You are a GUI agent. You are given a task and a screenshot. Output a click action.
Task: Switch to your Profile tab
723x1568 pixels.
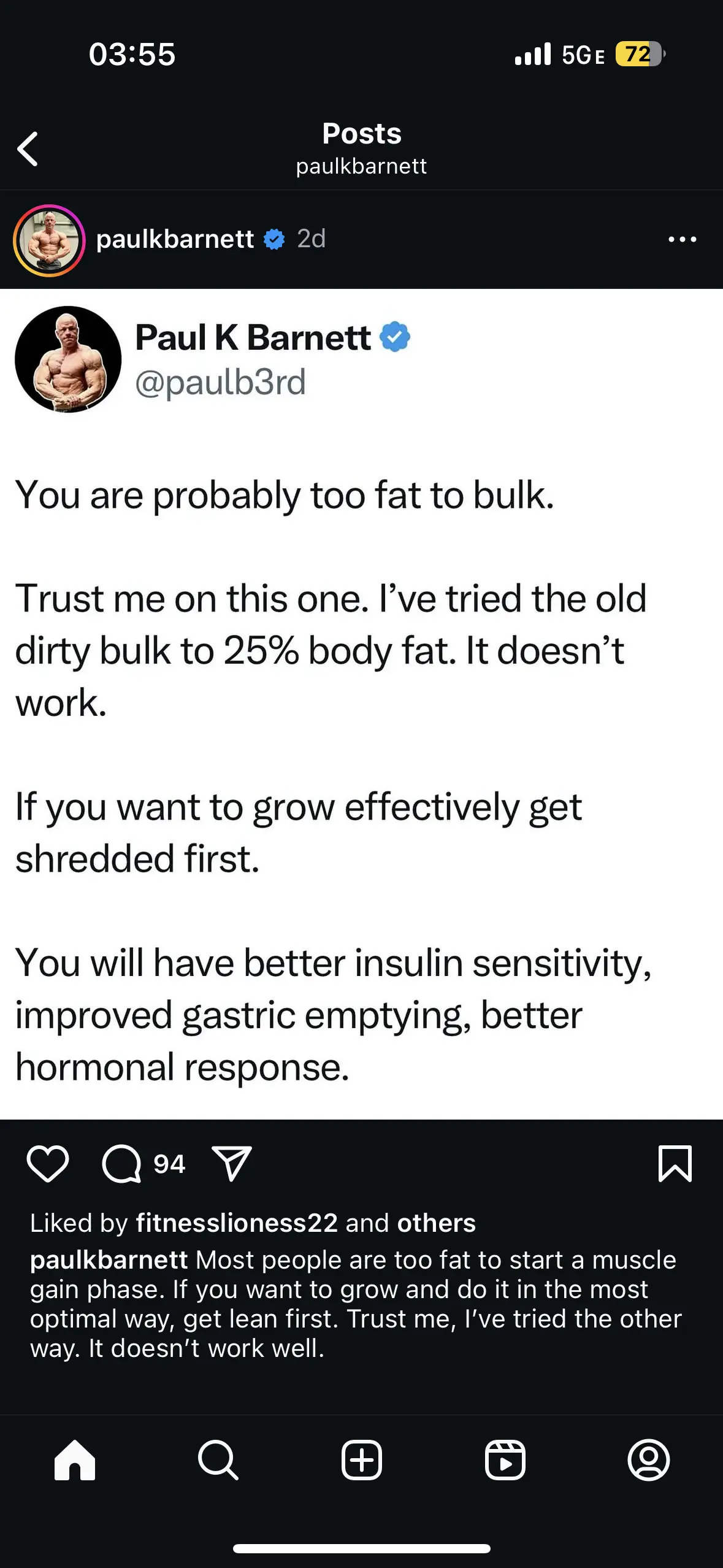(649, 1460)
